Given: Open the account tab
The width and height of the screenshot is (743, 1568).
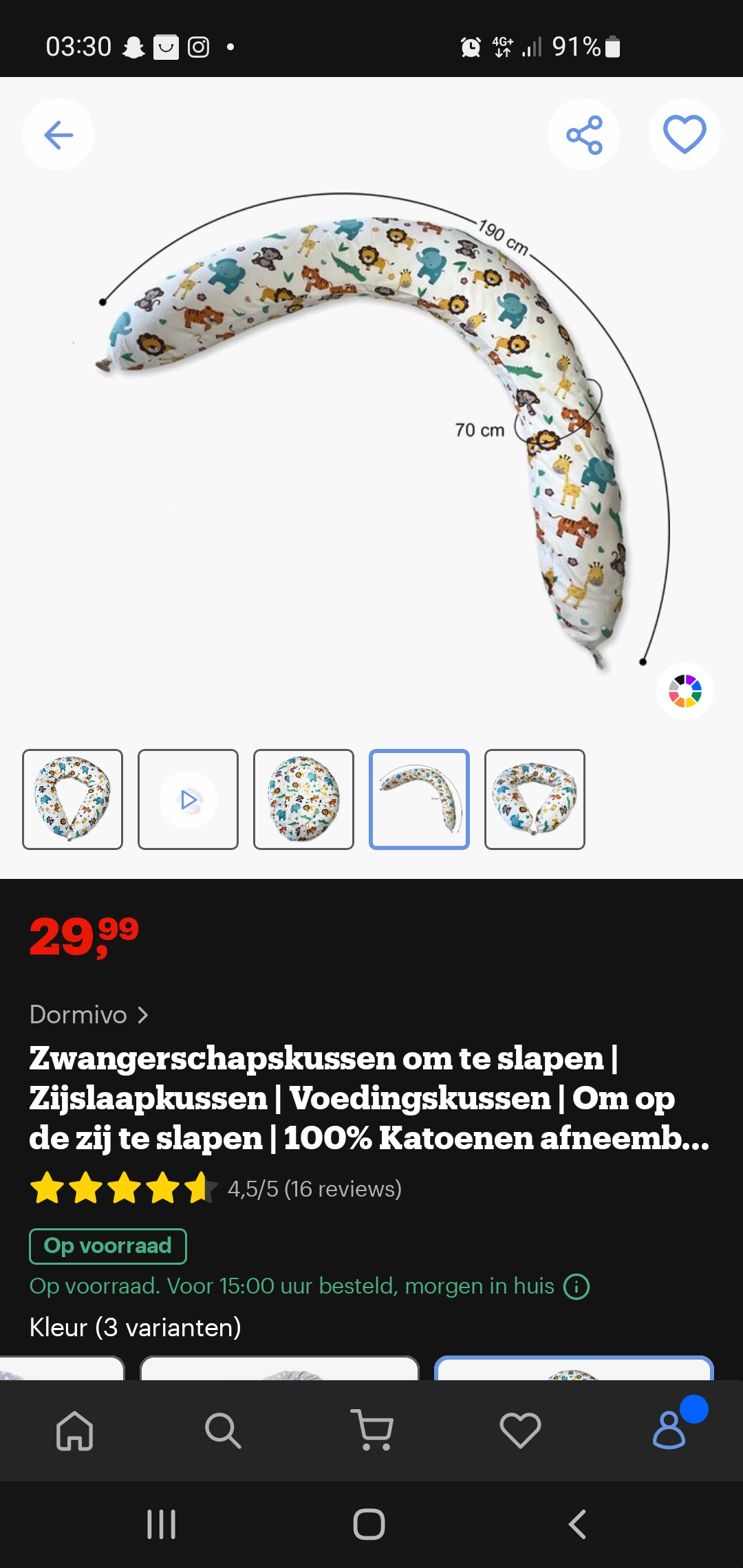Looking at the screenshot, I should (669, 1430).
